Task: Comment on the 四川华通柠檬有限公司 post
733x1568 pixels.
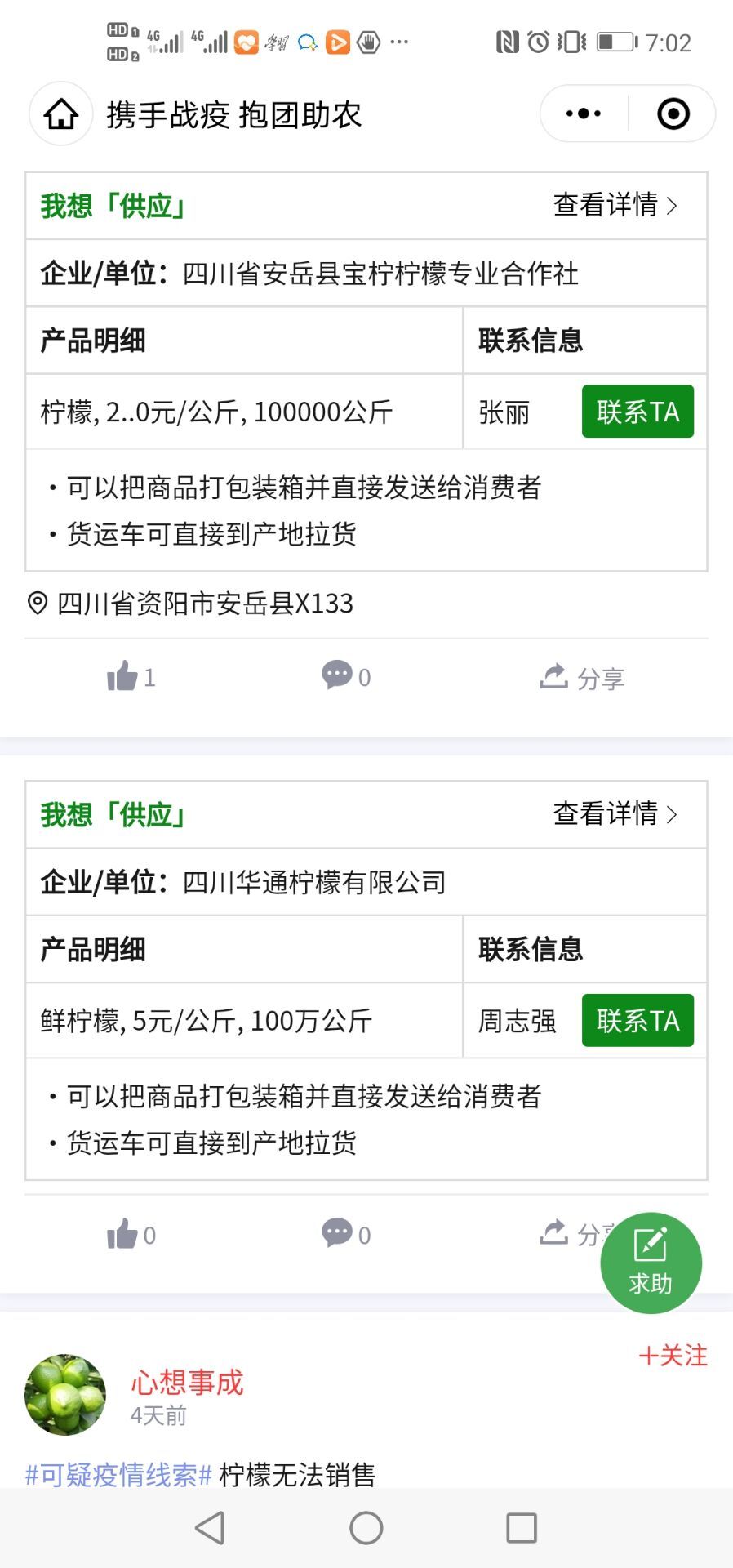Action: click(346, 1235)
